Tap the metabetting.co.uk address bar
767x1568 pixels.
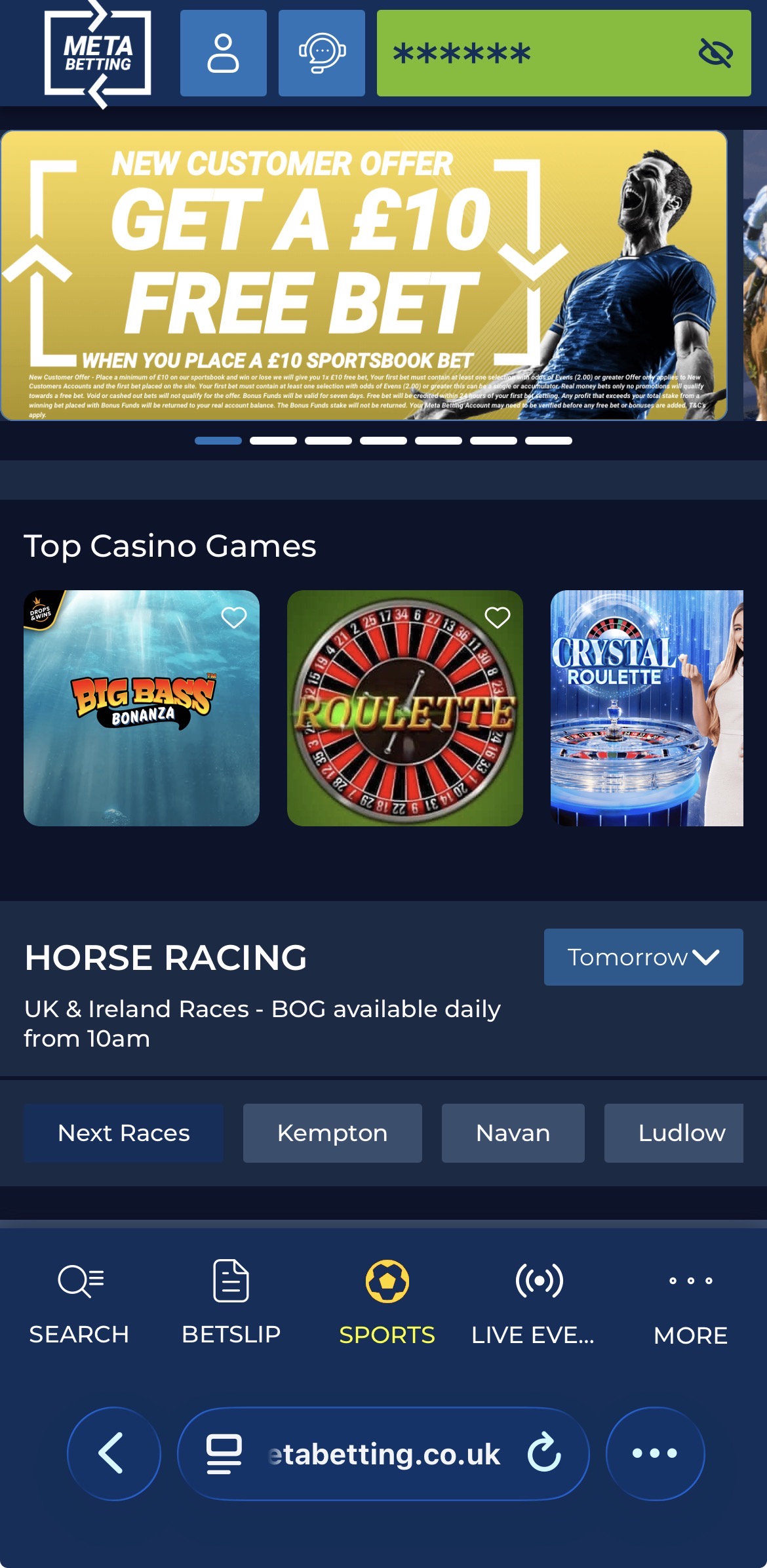(383, 1455)
